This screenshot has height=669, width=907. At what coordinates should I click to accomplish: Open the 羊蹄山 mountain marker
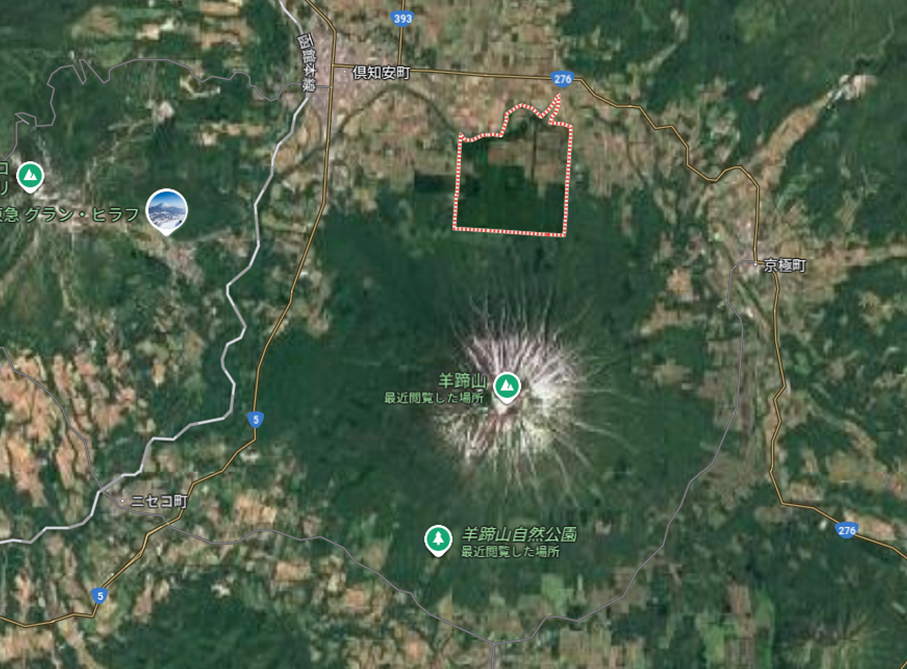pyautogui.click(x=507, y=385)
